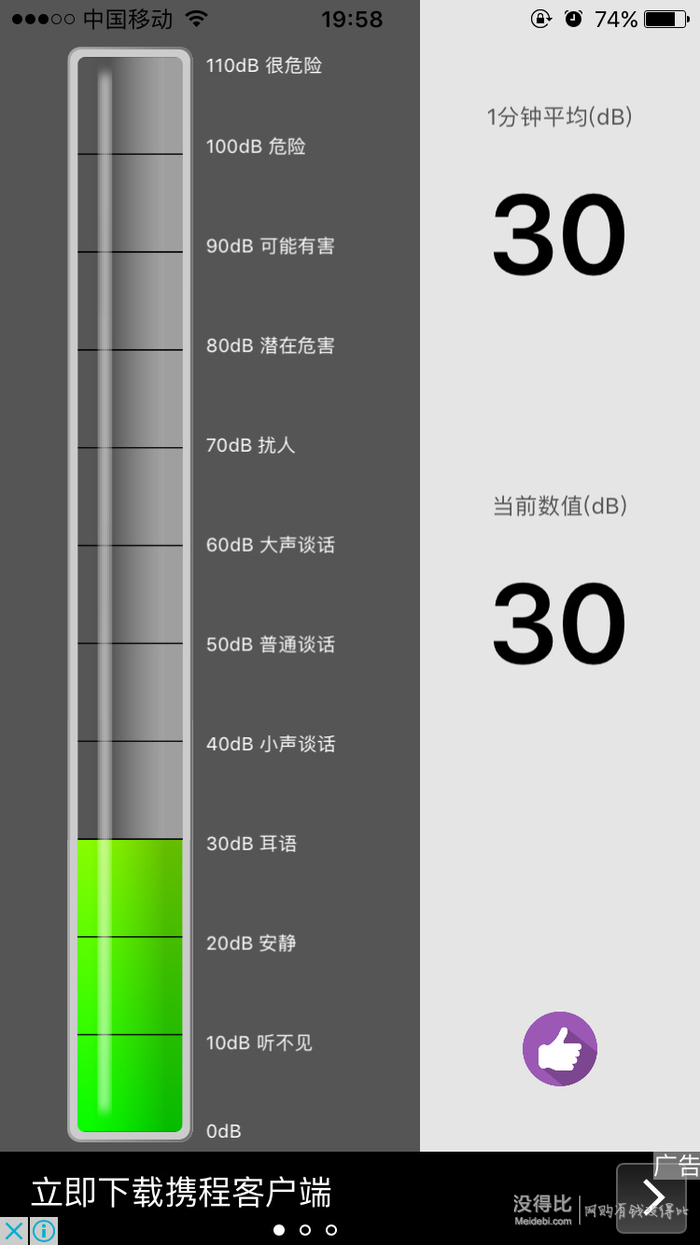
Task: Open the ad info icon
Action: click(44, 1231)
